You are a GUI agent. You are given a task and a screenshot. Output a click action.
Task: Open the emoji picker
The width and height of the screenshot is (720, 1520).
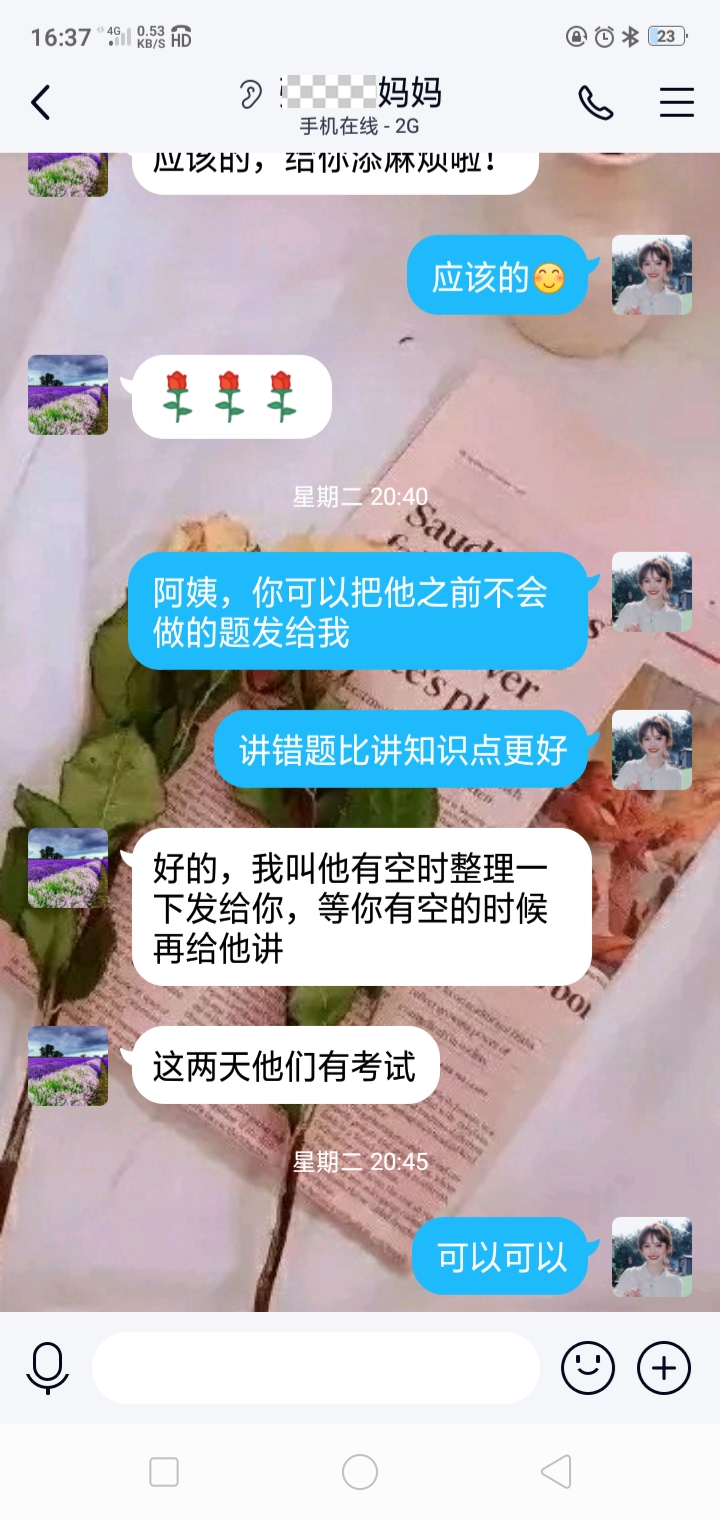pyautogui.click(x=587, y=1367)
